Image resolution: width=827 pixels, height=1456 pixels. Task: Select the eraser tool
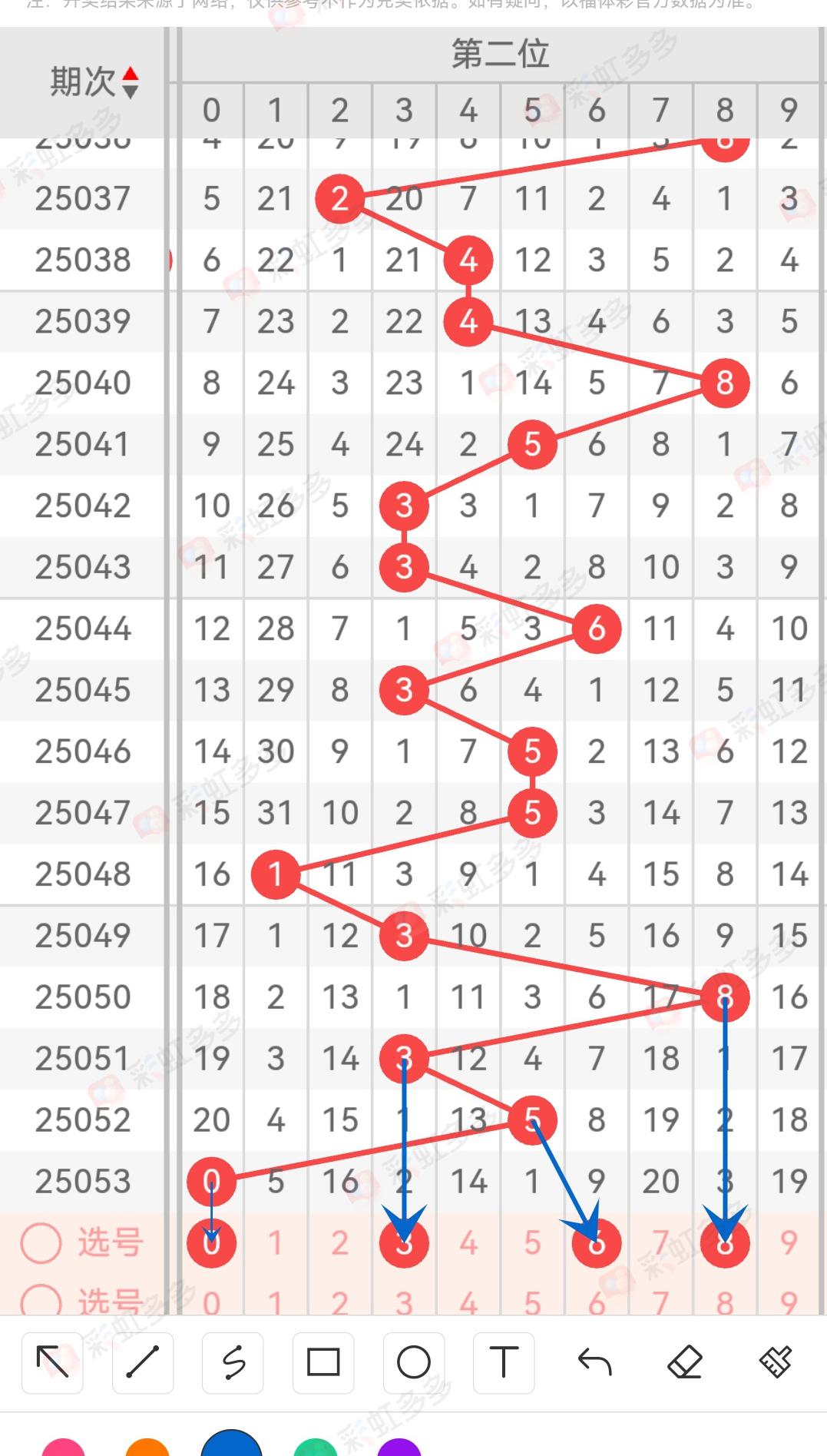[x=685, y=1363]
